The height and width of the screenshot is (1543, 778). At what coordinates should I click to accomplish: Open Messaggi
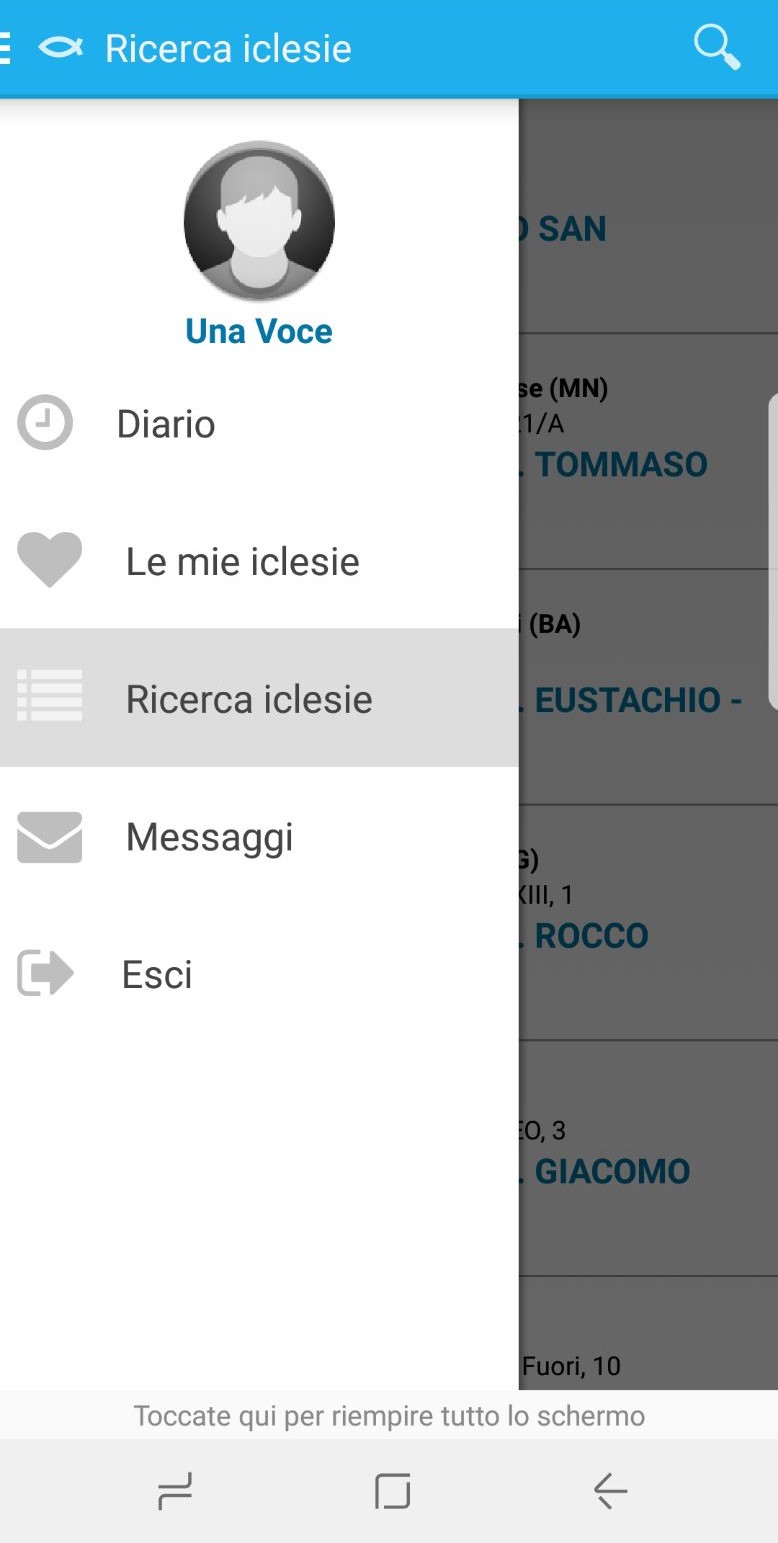click(259, 836)
